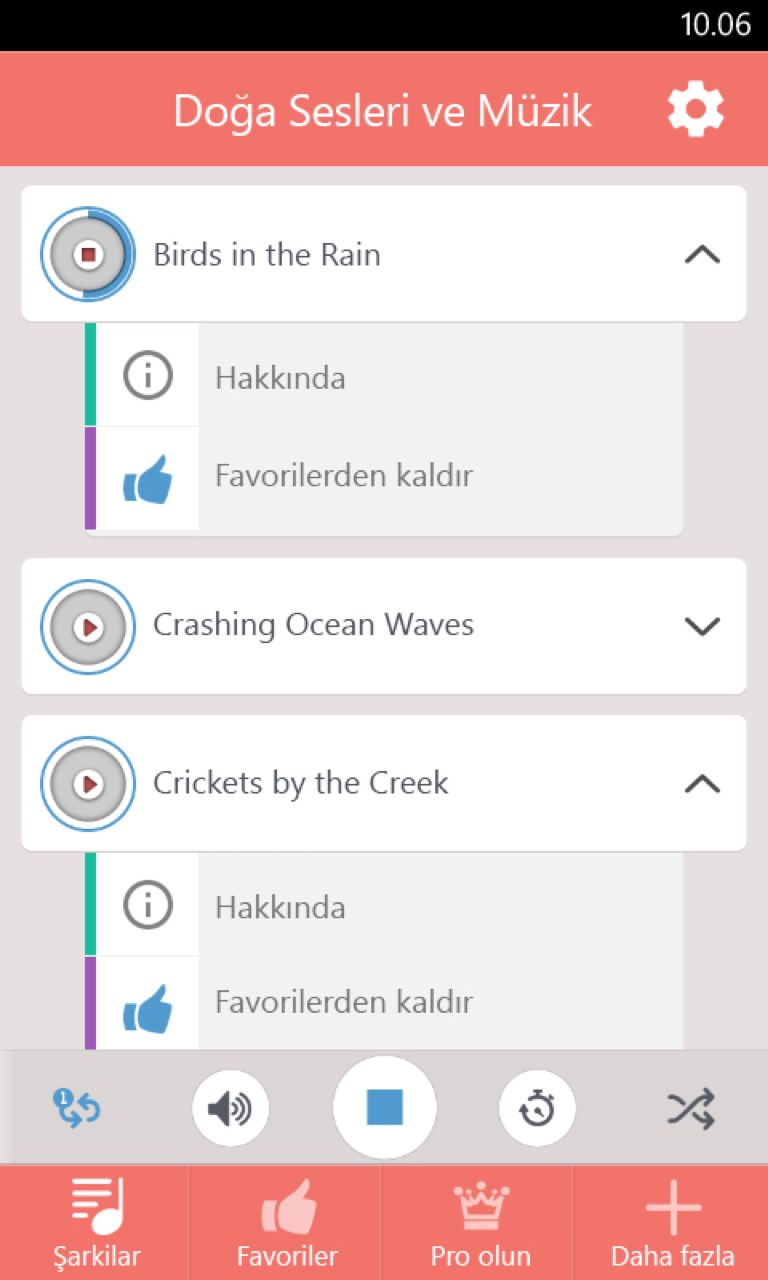Switch to the Favoriler tab
The height and width of the screenshot is (1280, 768).
[x=287, y=1222]
